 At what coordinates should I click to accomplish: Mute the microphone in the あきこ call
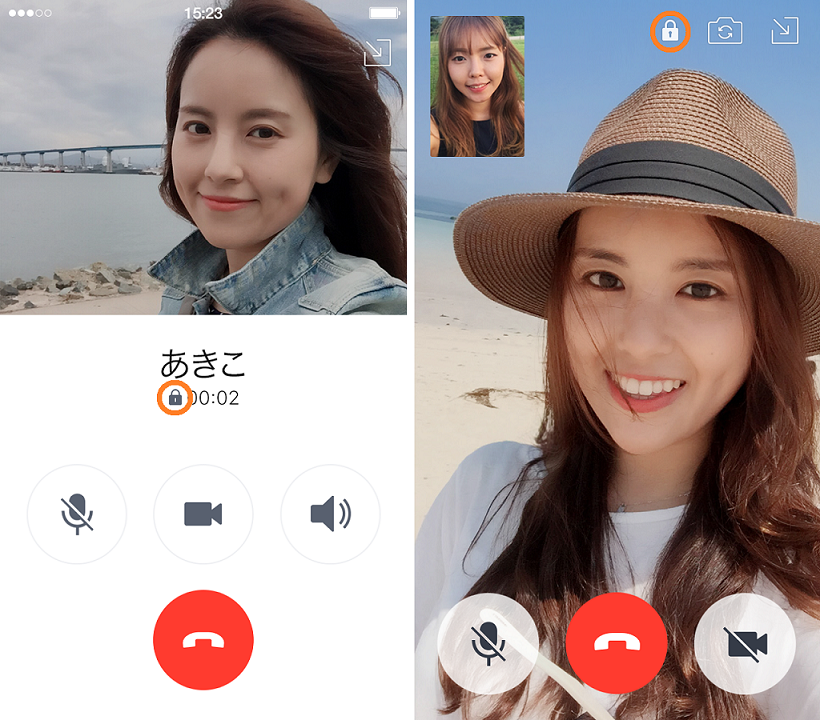(77, 514)
